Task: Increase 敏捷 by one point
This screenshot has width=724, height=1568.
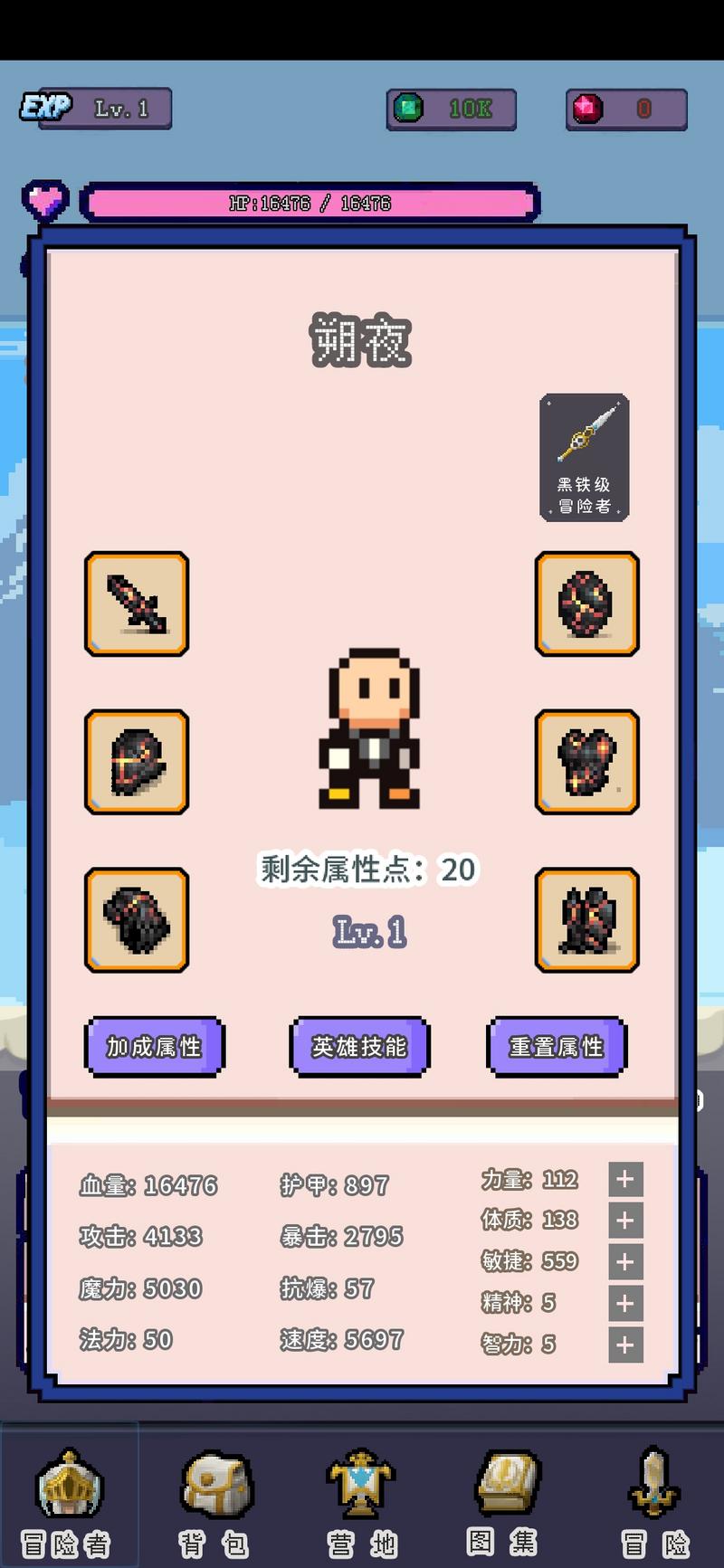Action: (624, 1261)
